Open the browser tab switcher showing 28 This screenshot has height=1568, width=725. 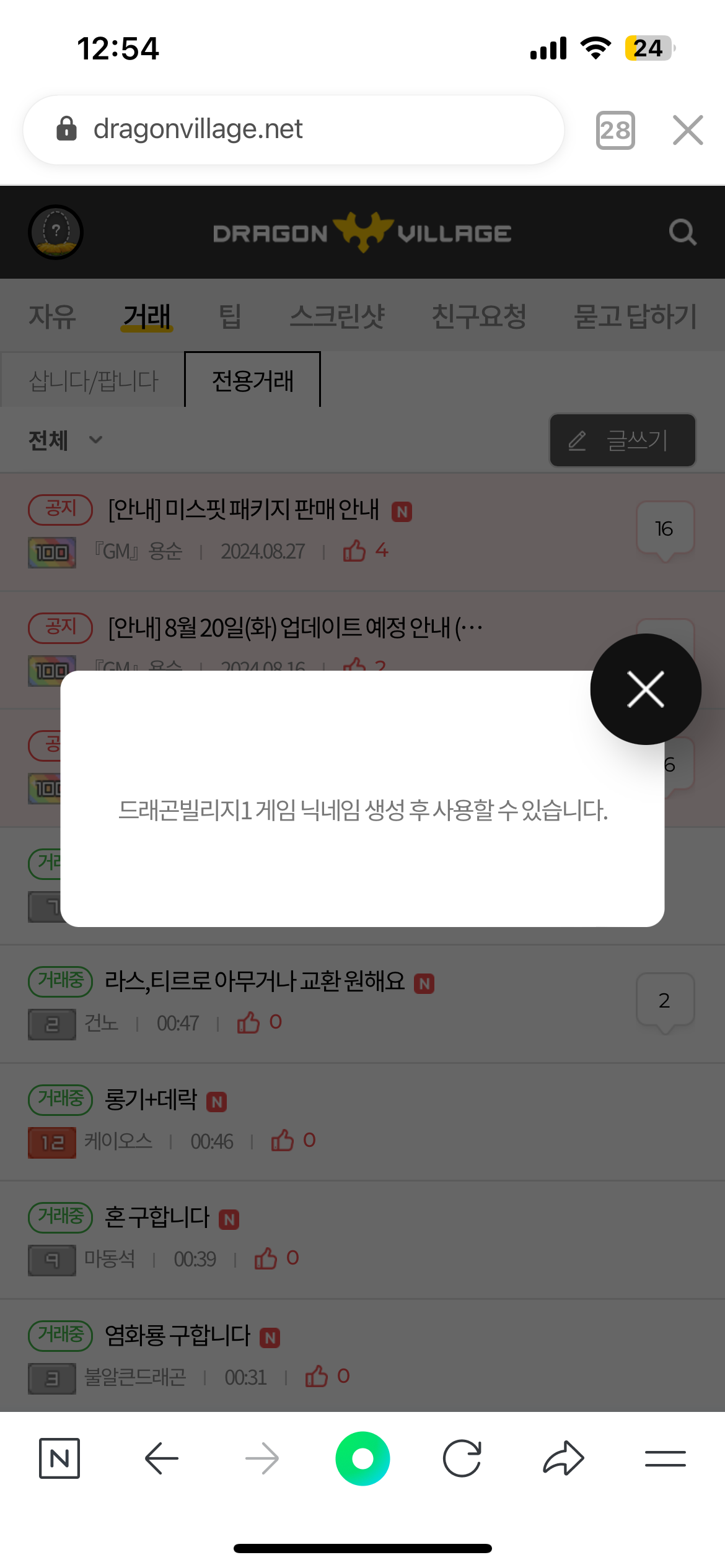click(x=615, y=130)
